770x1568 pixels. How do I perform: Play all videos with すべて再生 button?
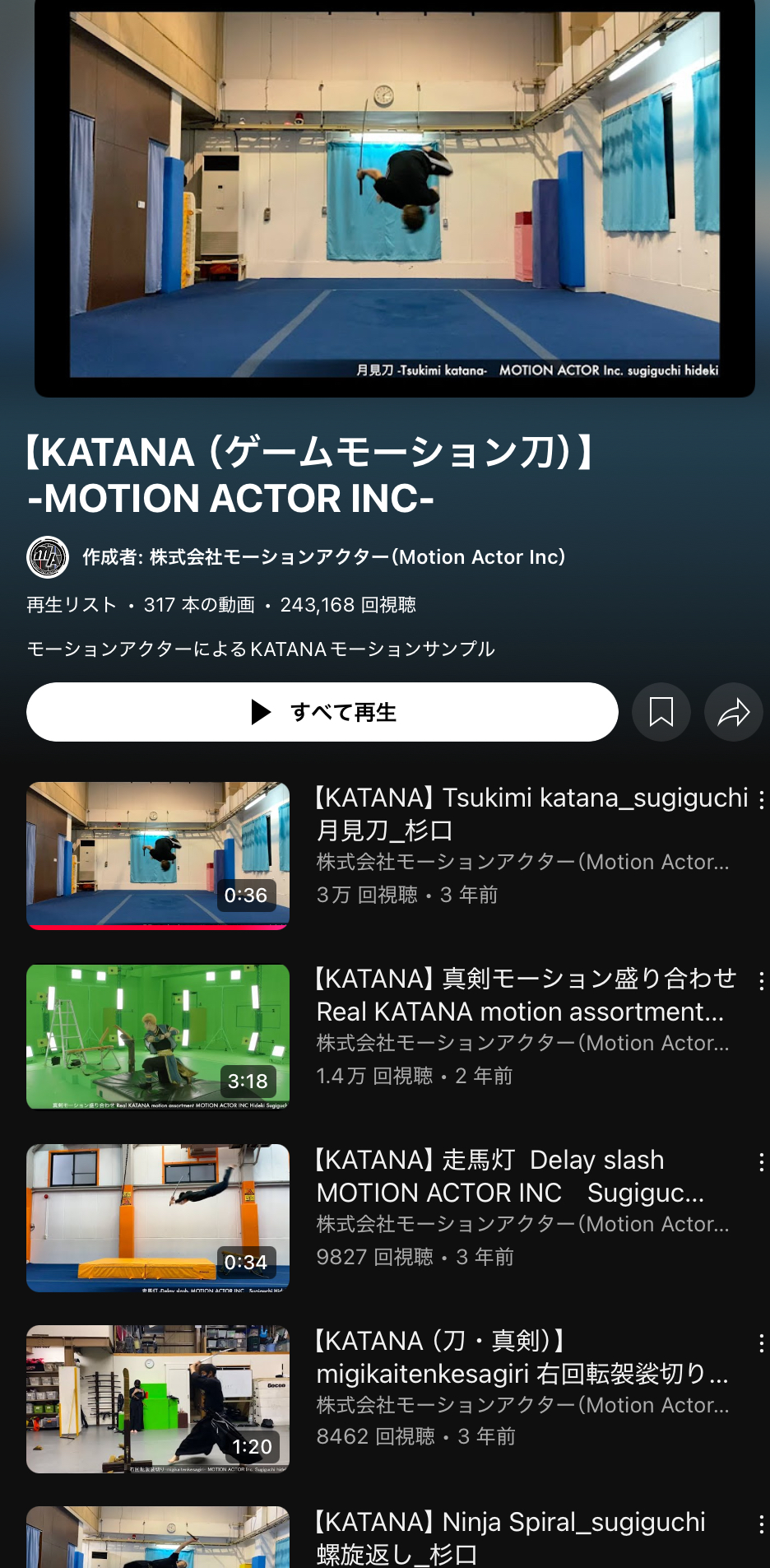click(x=322, y=712)
